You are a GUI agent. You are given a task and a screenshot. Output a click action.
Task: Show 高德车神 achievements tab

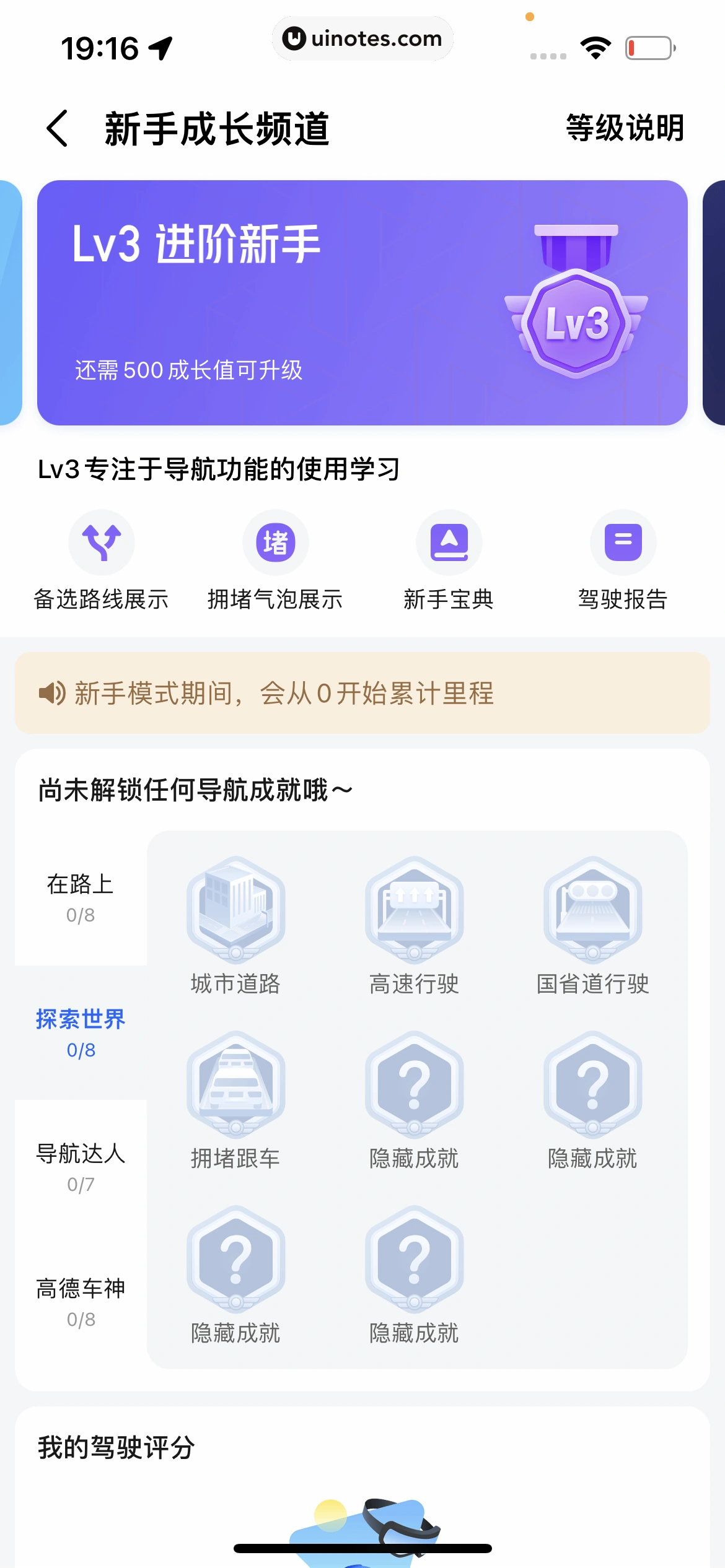click(x=81, y=1302)
